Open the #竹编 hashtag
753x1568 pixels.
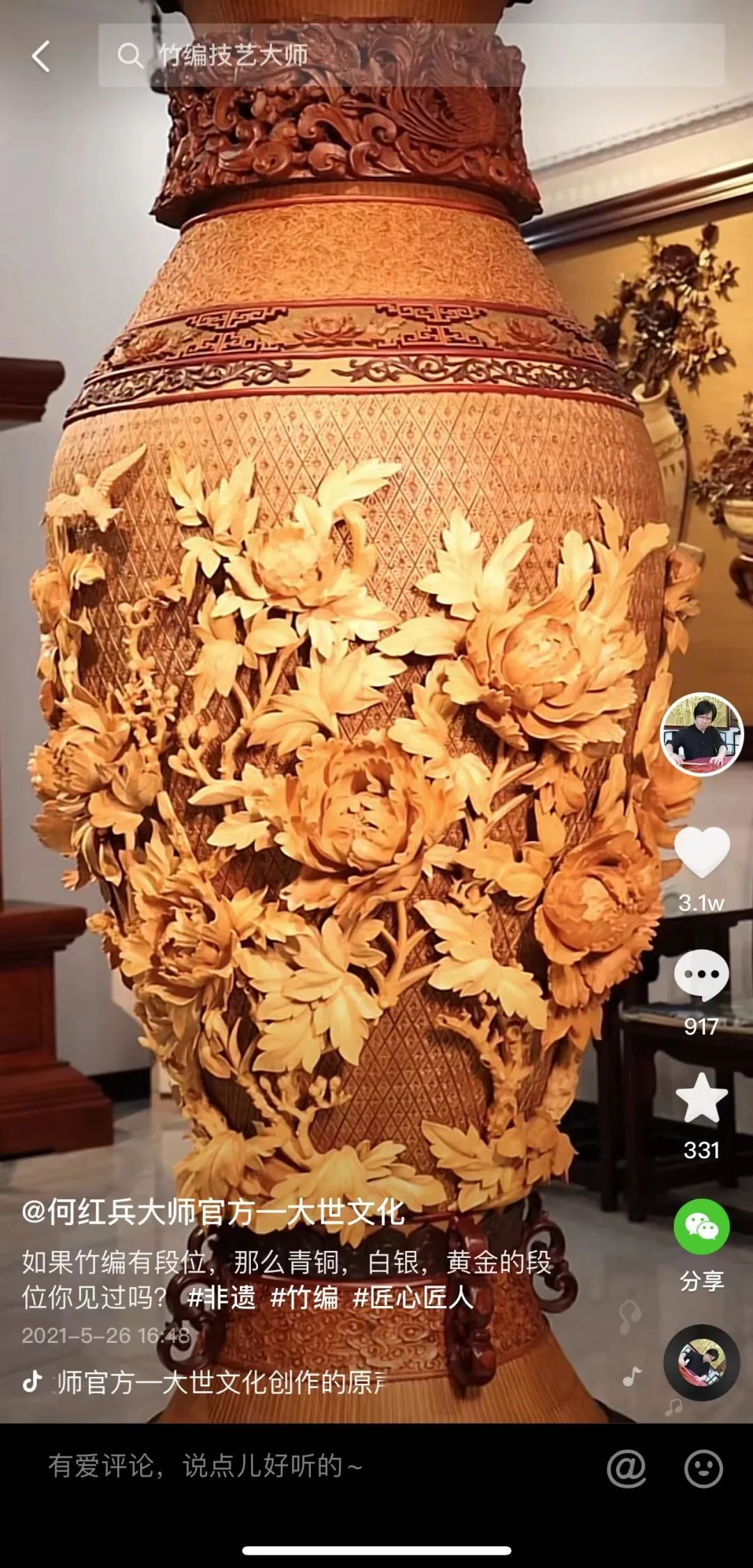point(304,1298)
